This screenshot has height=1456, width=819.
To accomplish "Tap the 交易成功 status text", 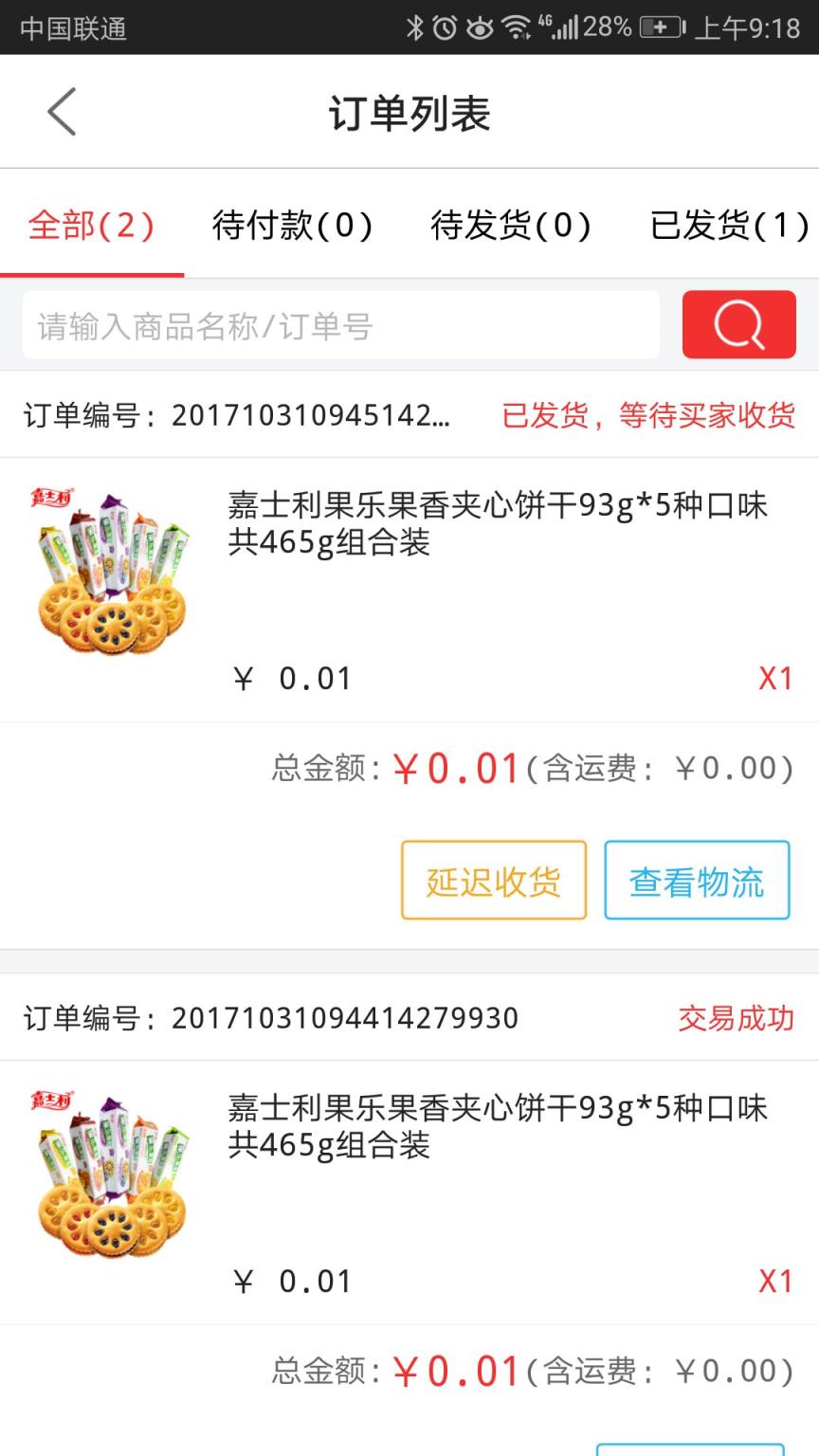I will 737,1018.
